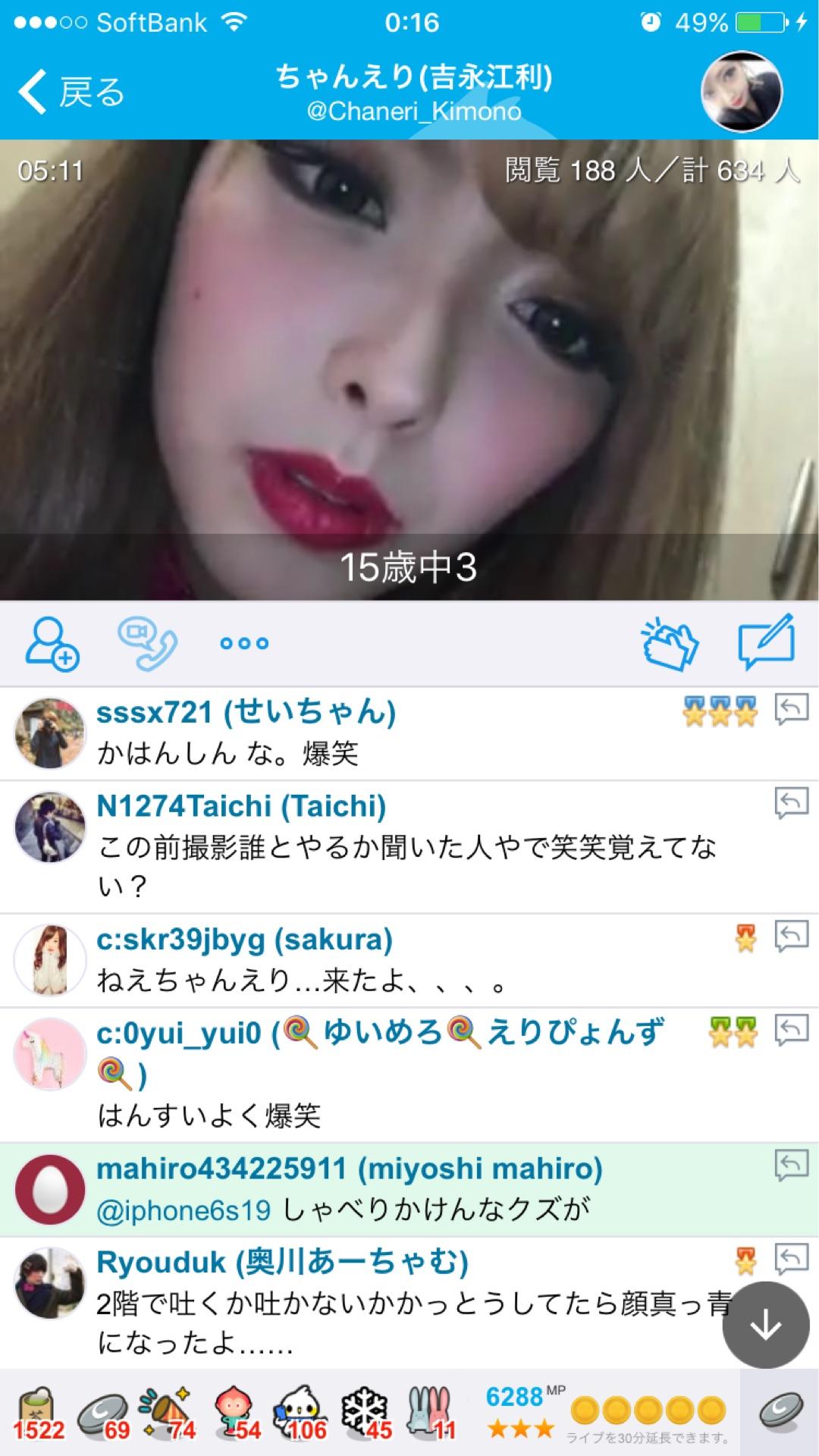The height and width of the screenshot is (1456, 819).
Task: Send the megaphone item showing 74
Action: (168, 1414)
